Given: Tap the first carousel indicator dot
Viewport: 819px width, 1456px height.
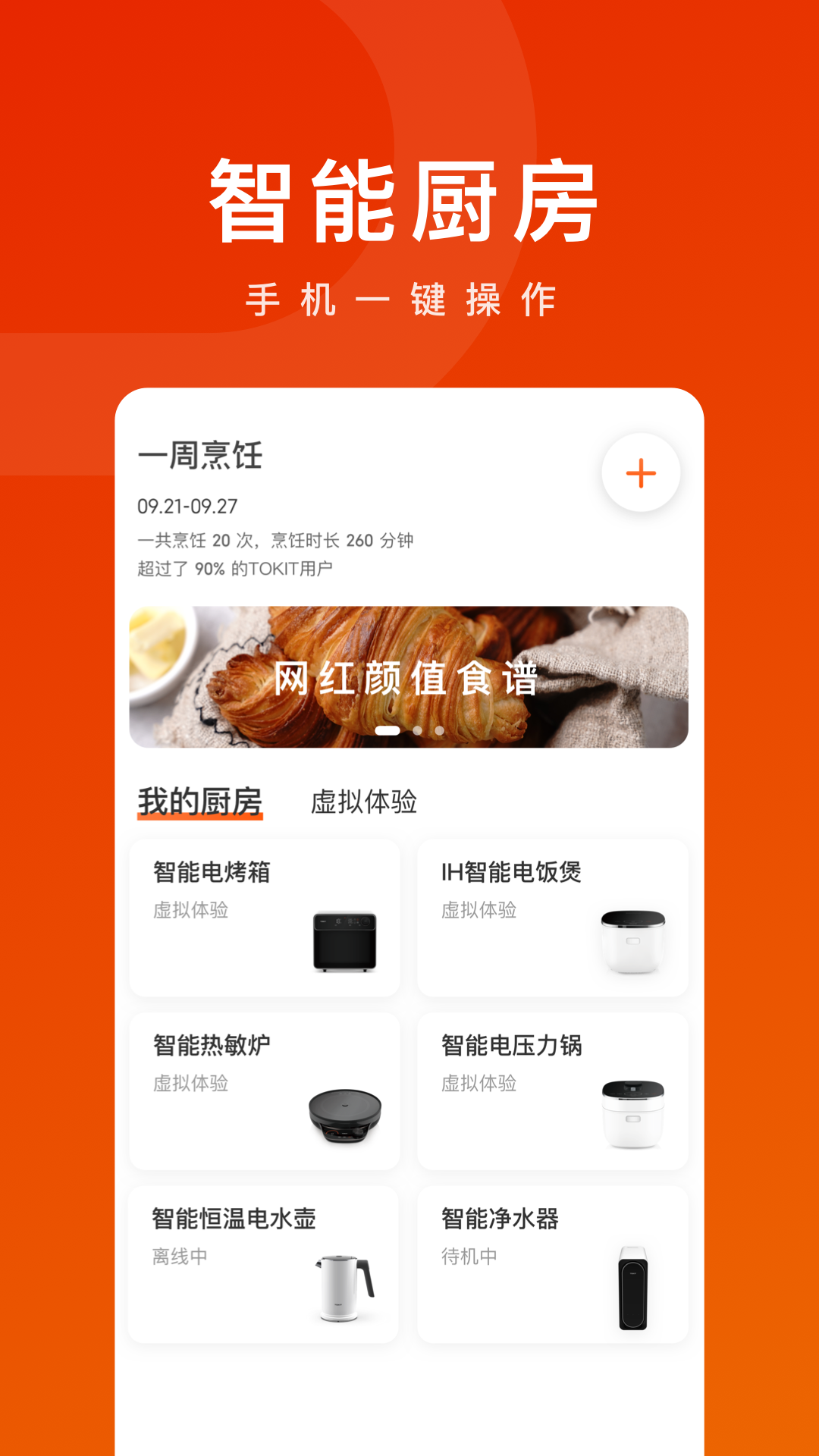Looking at the screenshot, I should pos(389,732).
